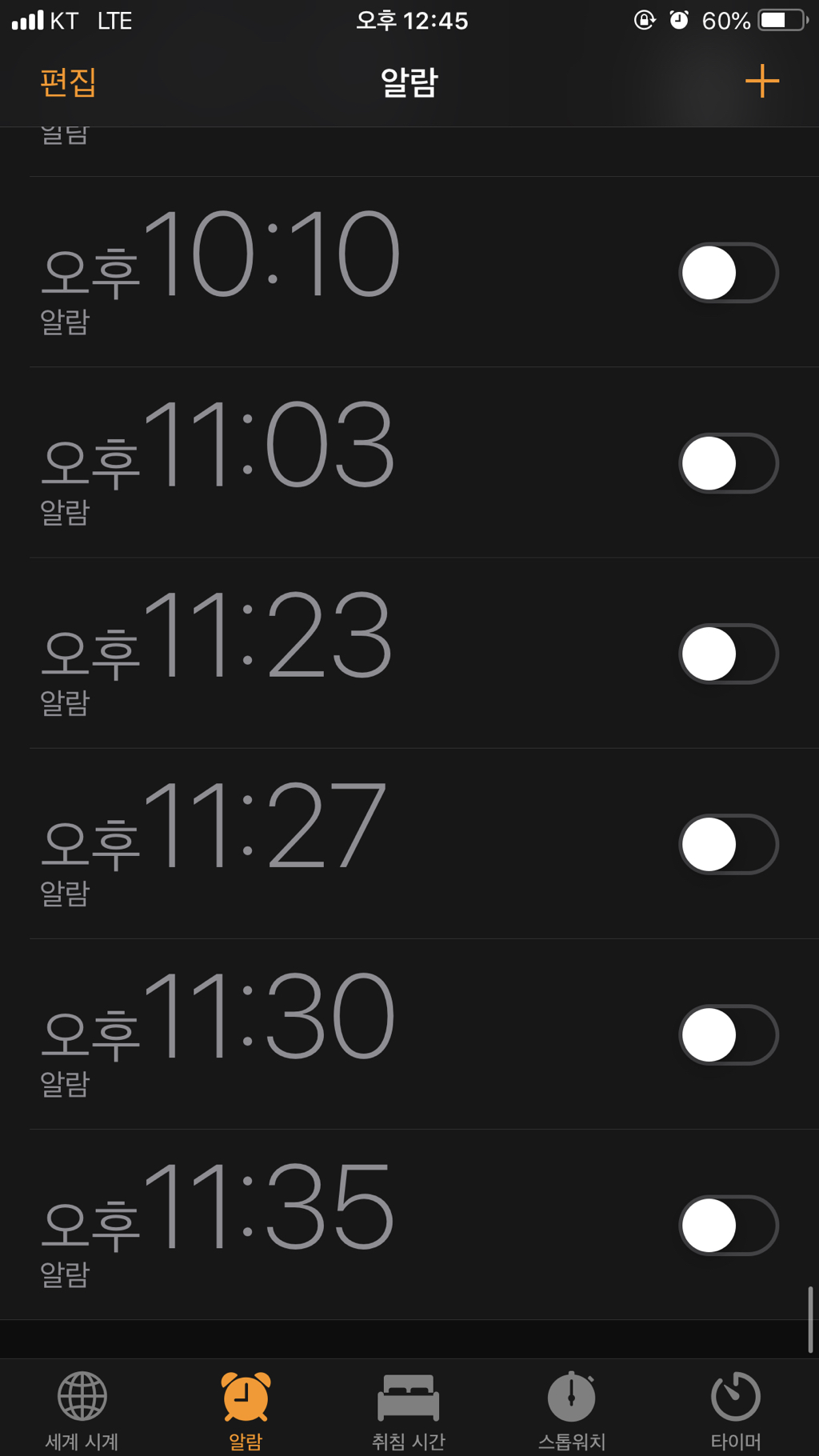Activate the 오후 11:30 alarm

729,1034
